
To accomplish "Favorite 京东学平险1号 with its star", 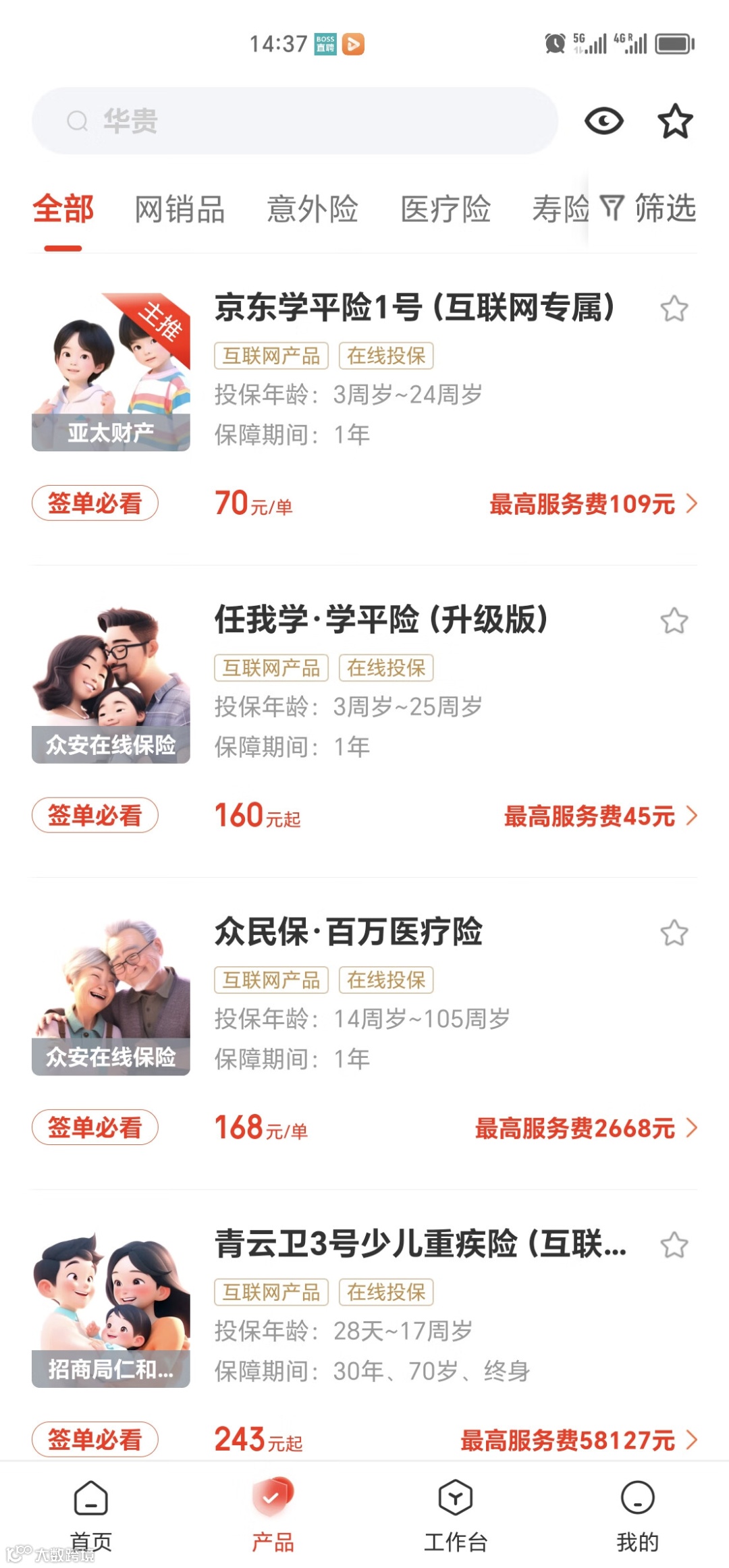I will [x=674, y=309].
